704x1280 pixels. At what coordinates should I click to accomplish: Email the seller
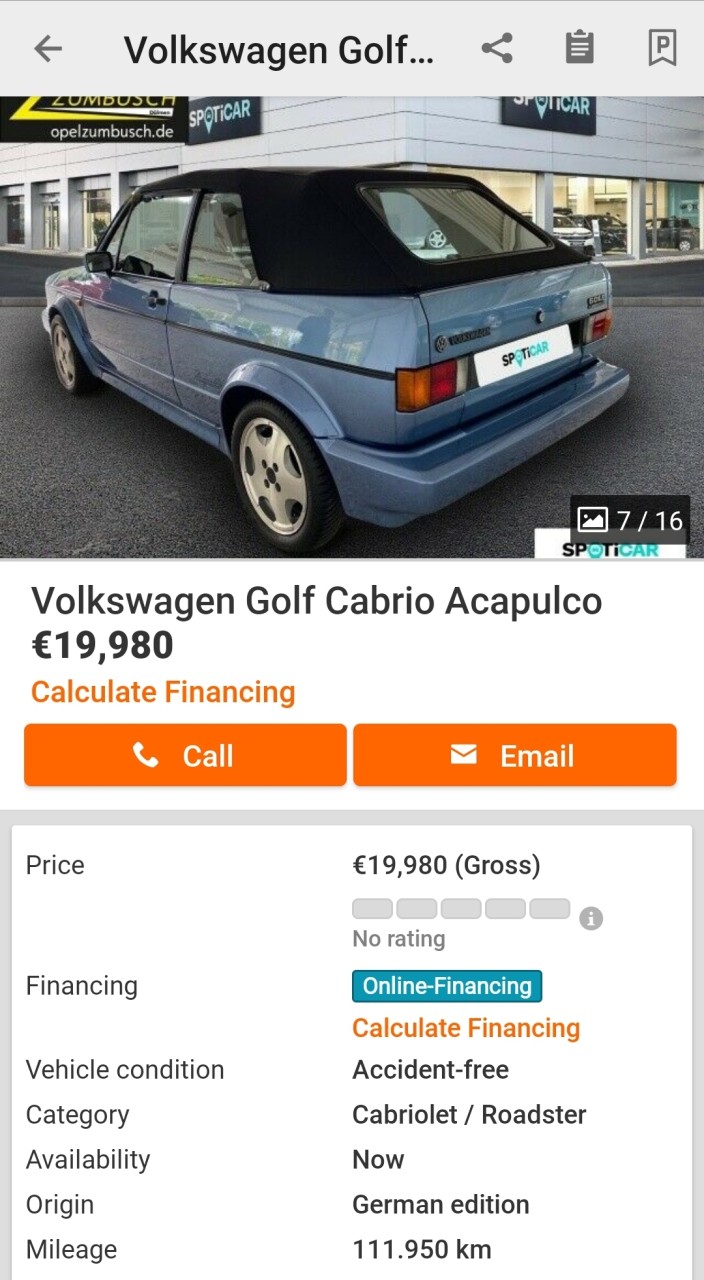514,755
